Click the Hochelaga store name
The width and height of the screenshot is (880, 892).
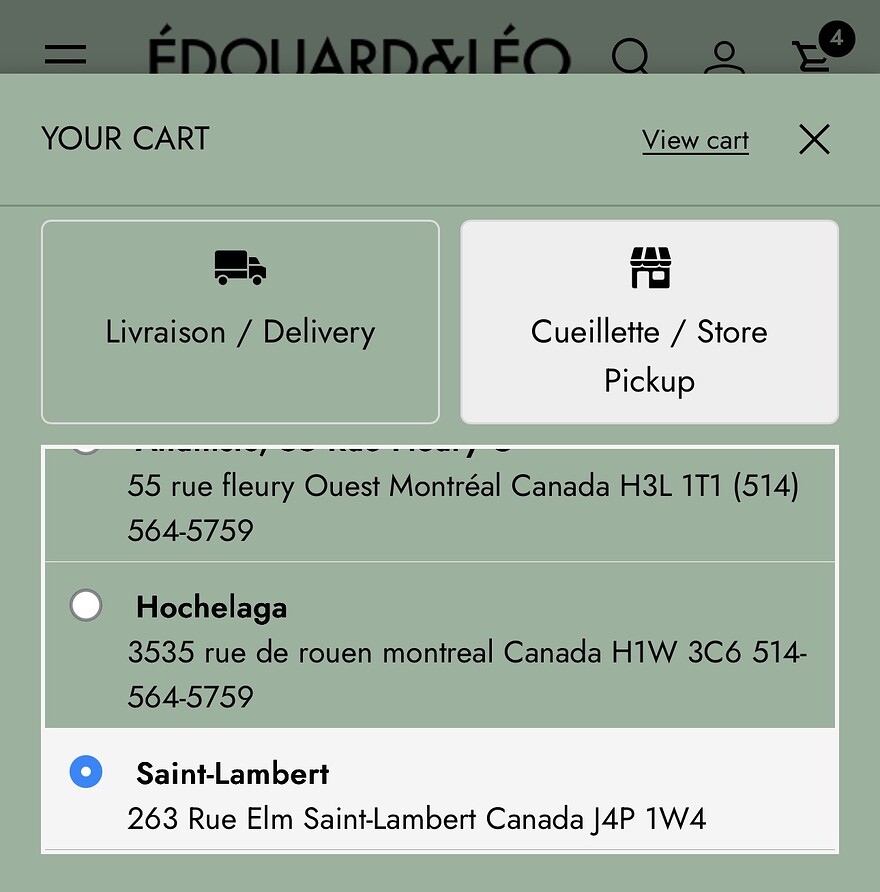[x=210, y=606]
